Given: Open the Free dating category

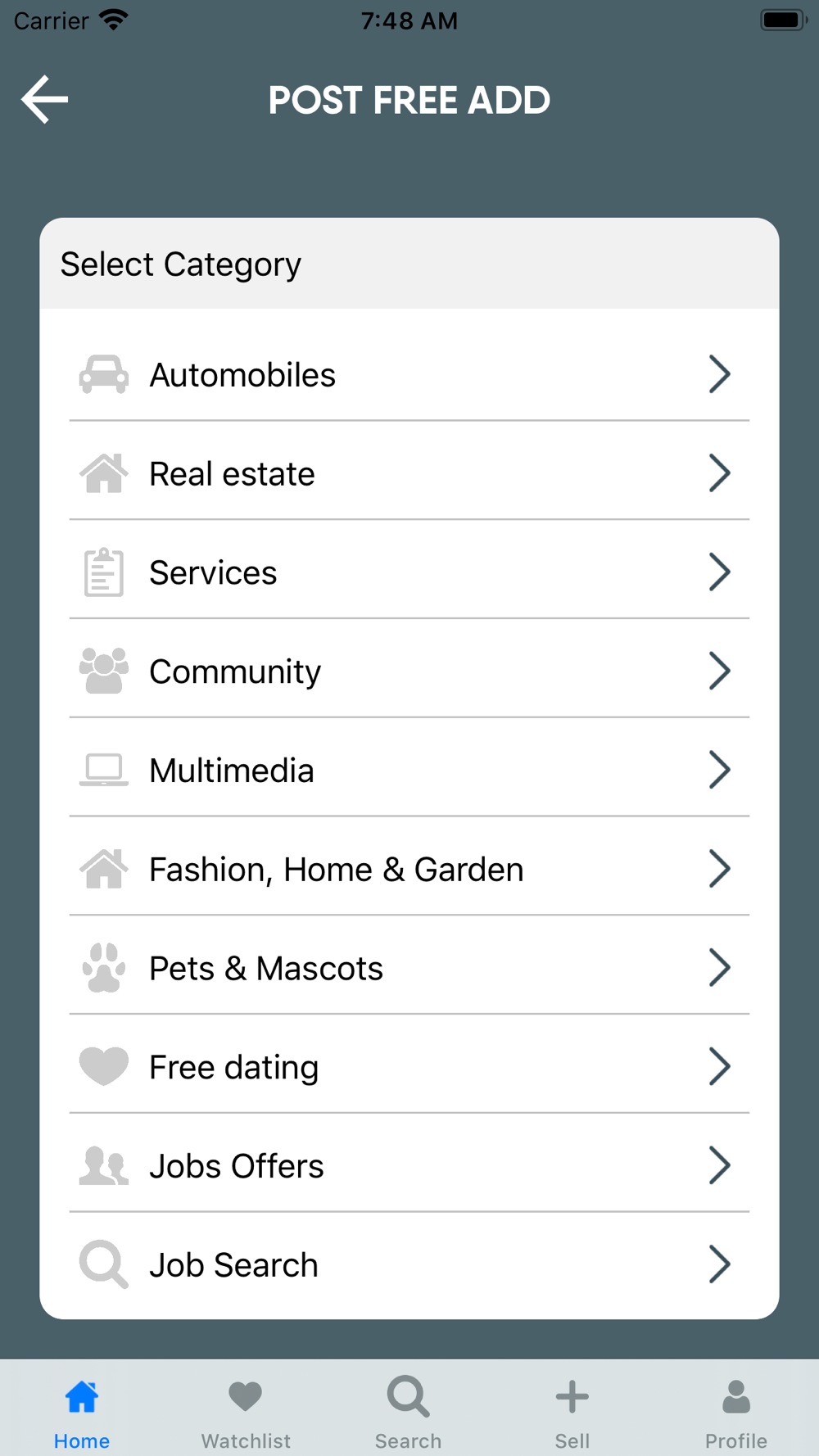Looking at the screenshot, I should (x=409, y=1067).
